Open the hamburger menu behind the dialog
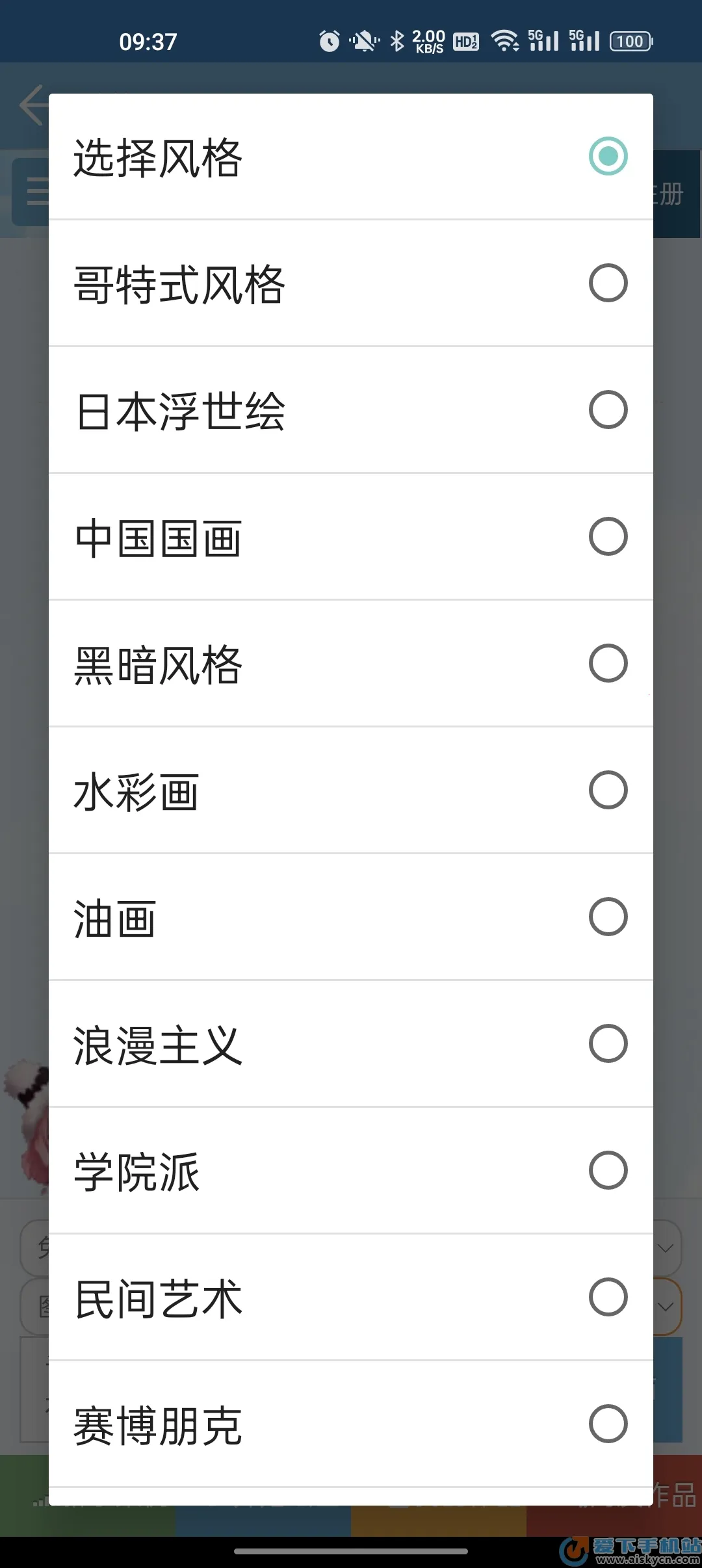 click(x=37, y=192)
